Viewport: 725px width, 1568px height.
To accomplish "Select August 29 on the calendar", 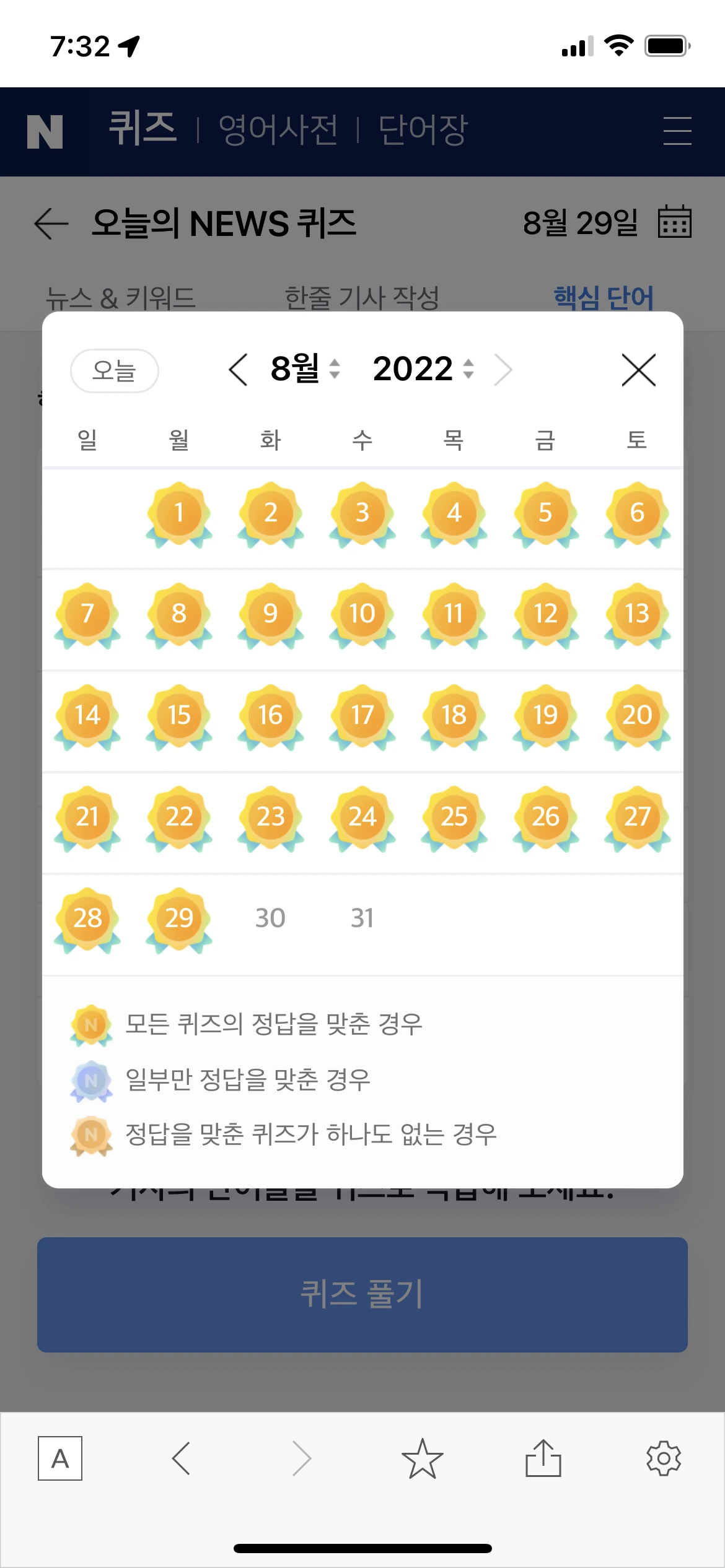I will click(x=179, y=919).
